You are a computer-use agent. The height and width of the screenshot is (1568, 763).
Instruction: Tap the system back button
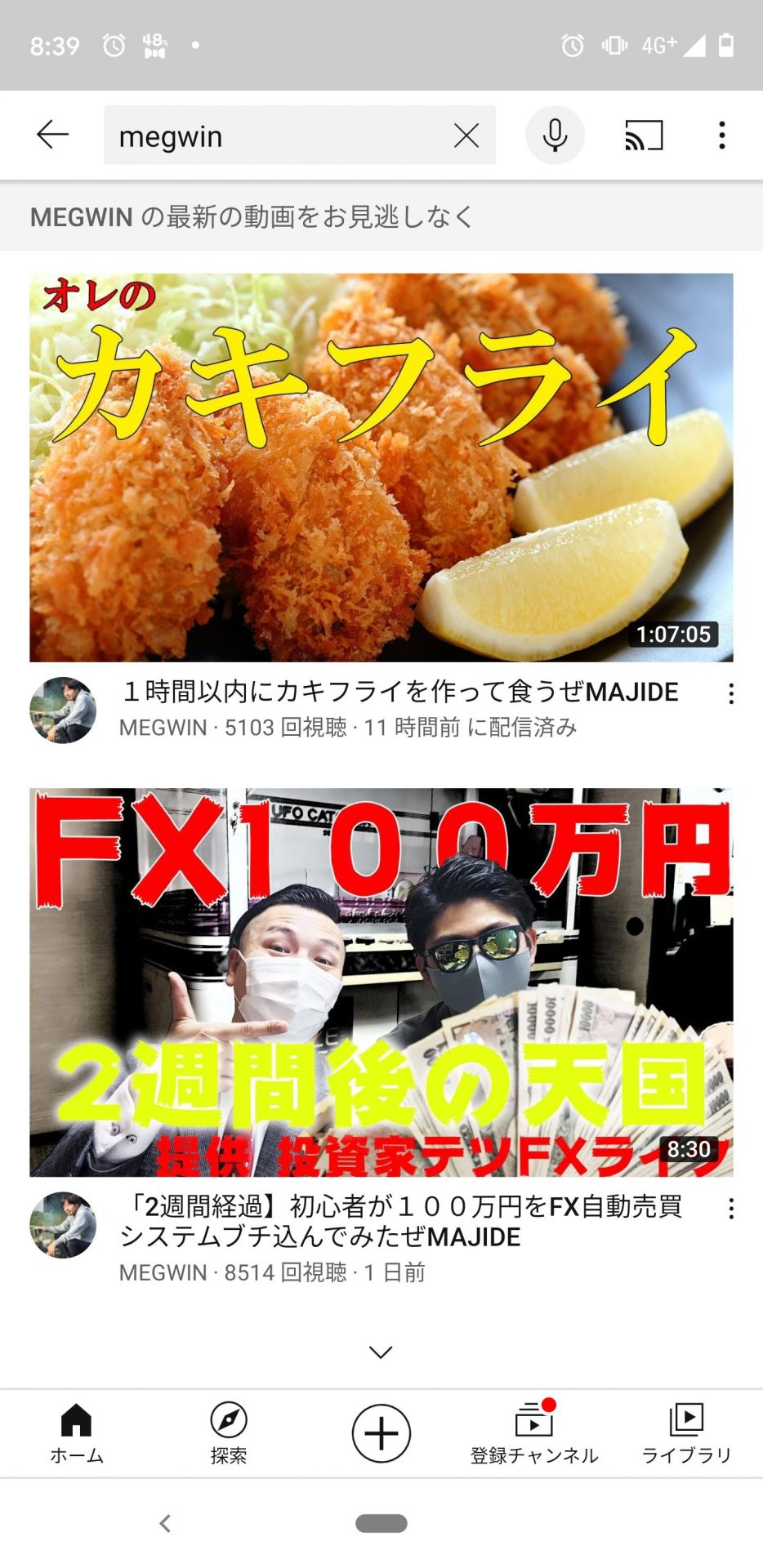click(165, 1523)
